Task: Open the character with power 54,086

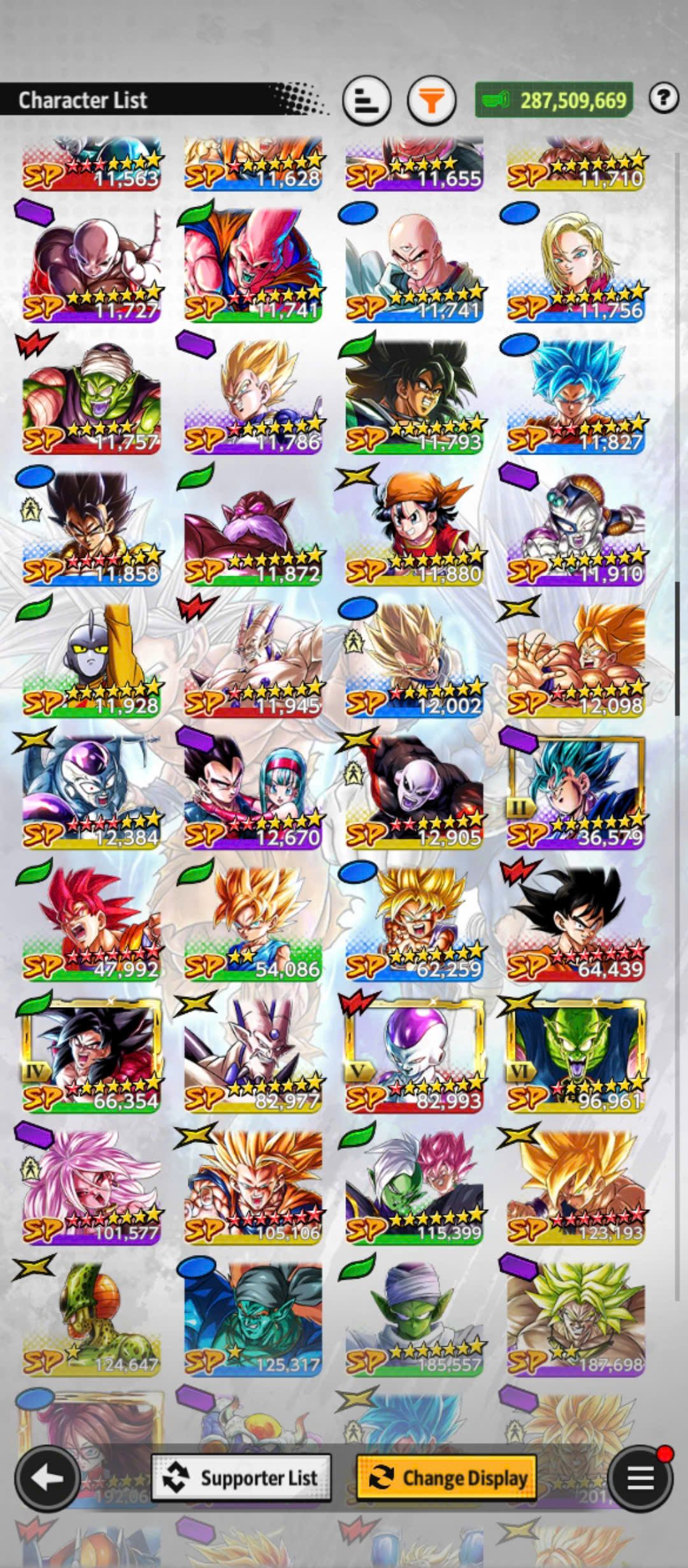Action: [x=253, y=924]
